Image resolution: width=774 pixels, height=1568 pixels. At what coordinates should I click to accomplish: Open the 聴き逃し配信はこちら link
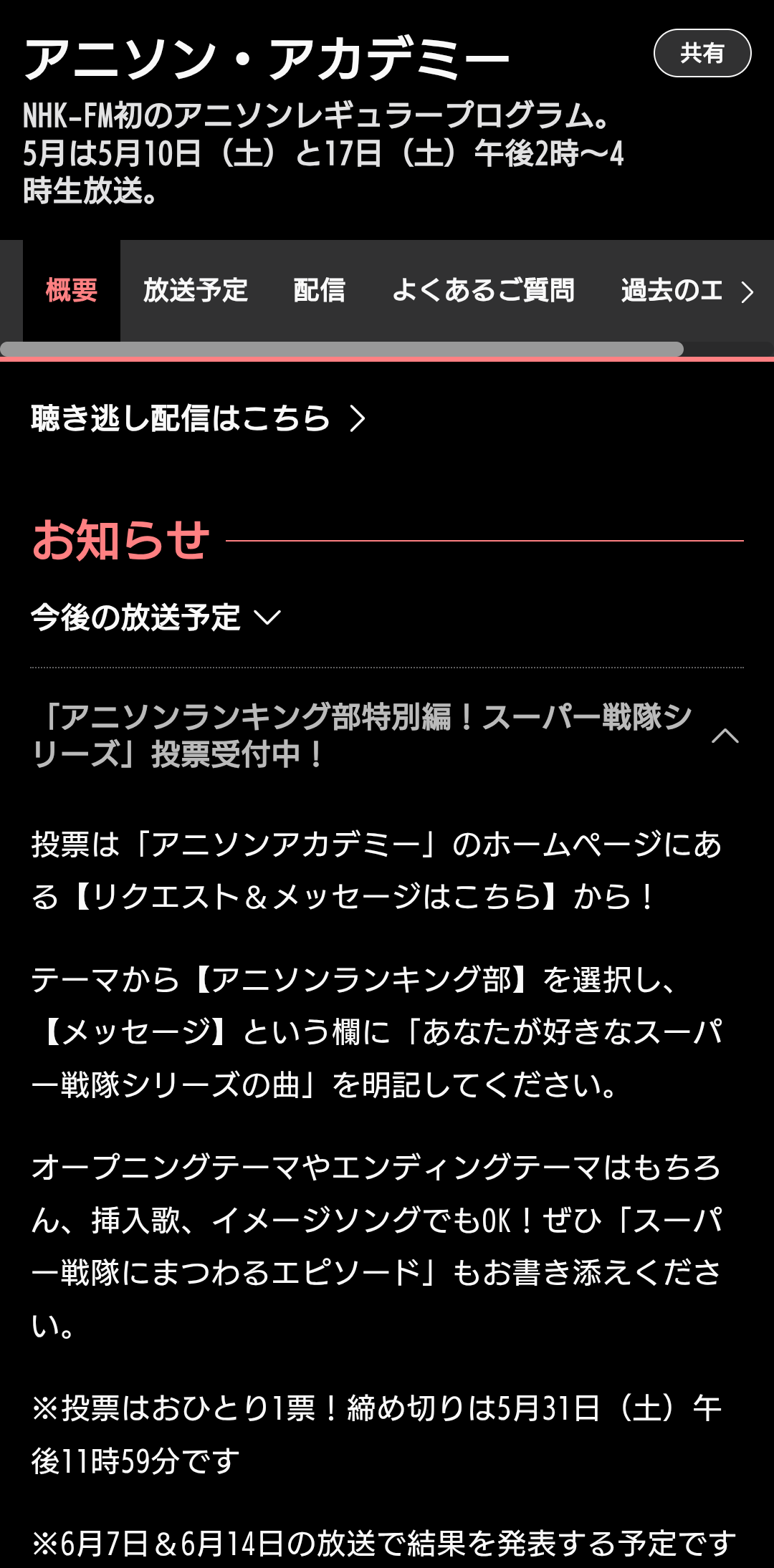[x=199, y=418]
